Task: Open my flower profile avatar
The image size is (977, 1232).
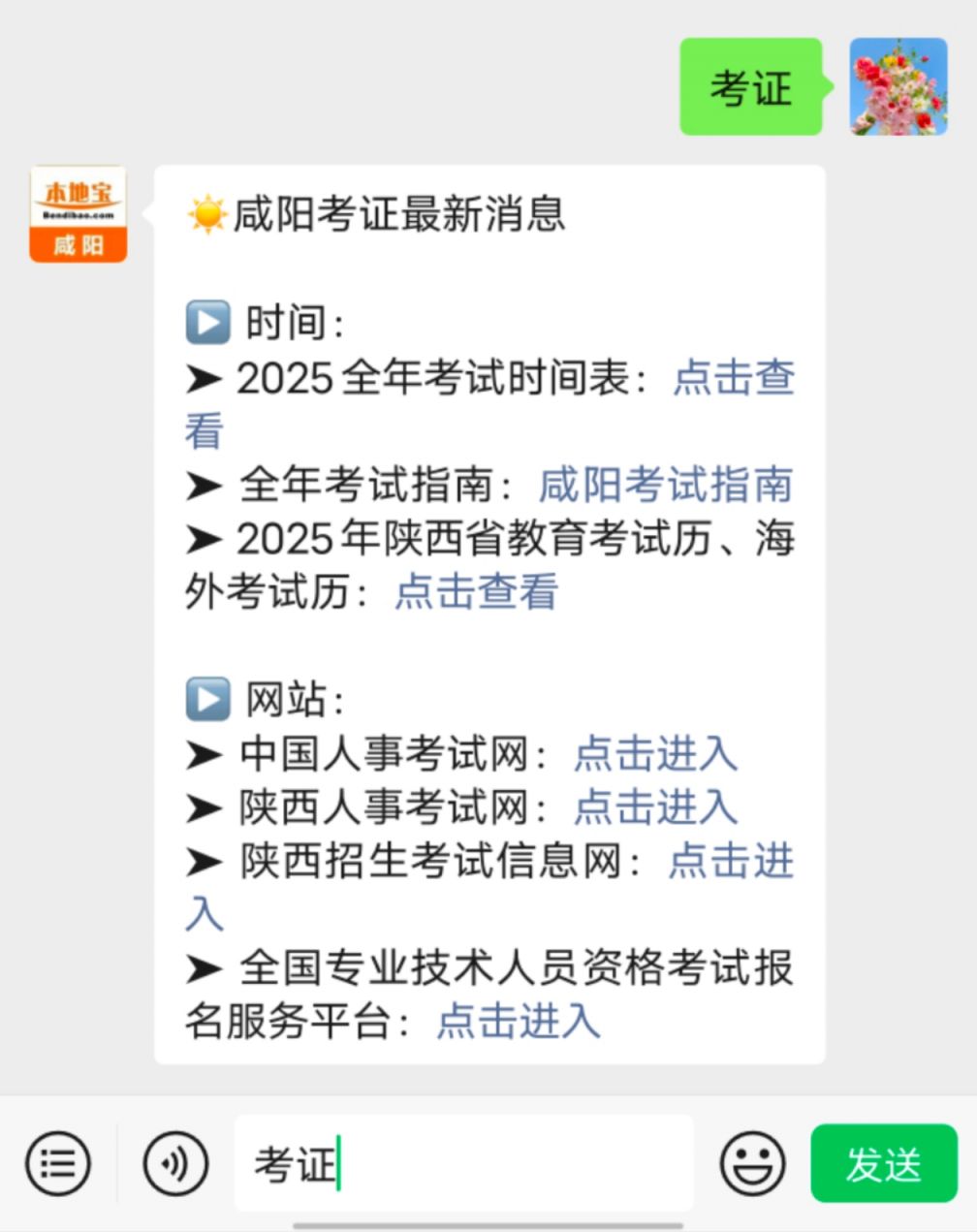Action: click(898, 86)
